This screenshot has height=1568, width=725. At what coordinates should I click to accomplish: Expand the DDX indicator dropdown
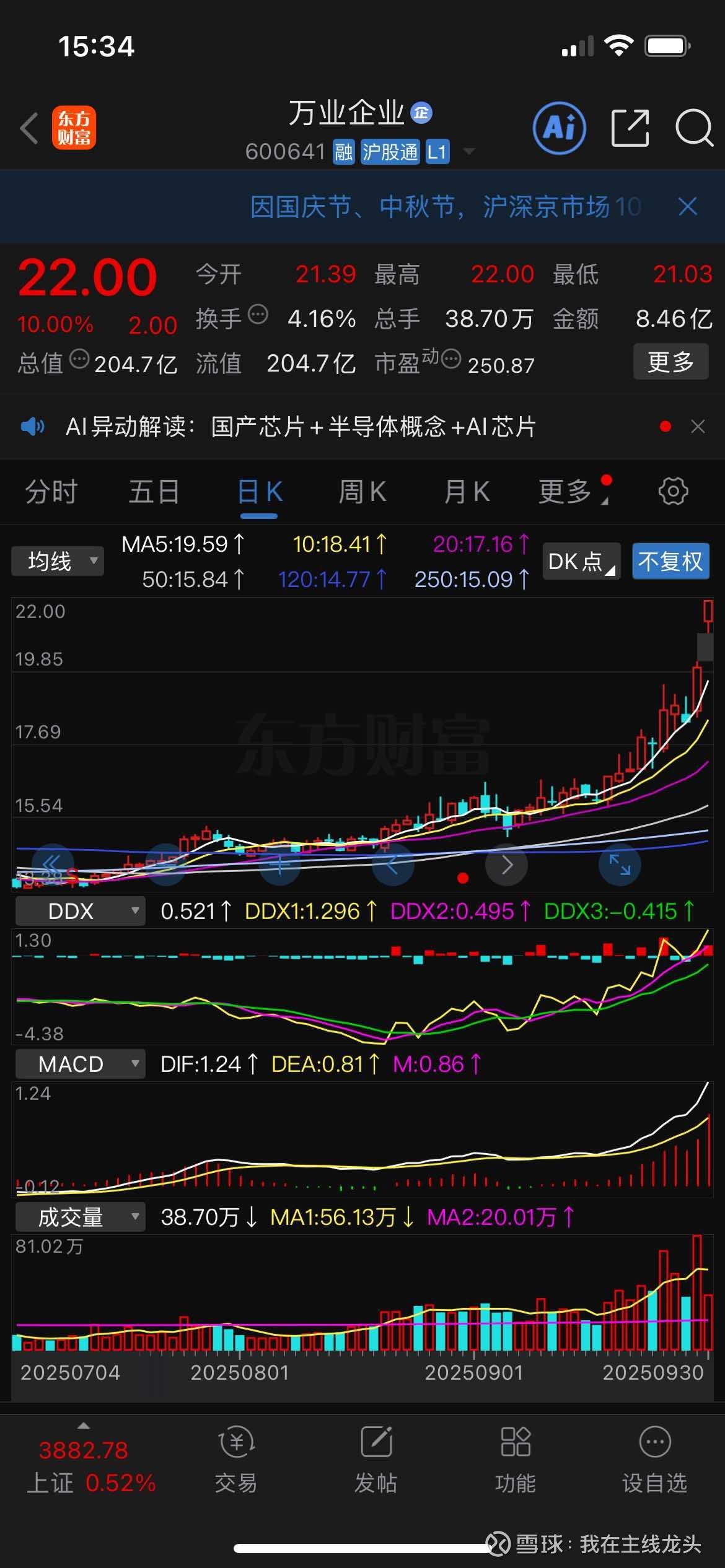80,911
